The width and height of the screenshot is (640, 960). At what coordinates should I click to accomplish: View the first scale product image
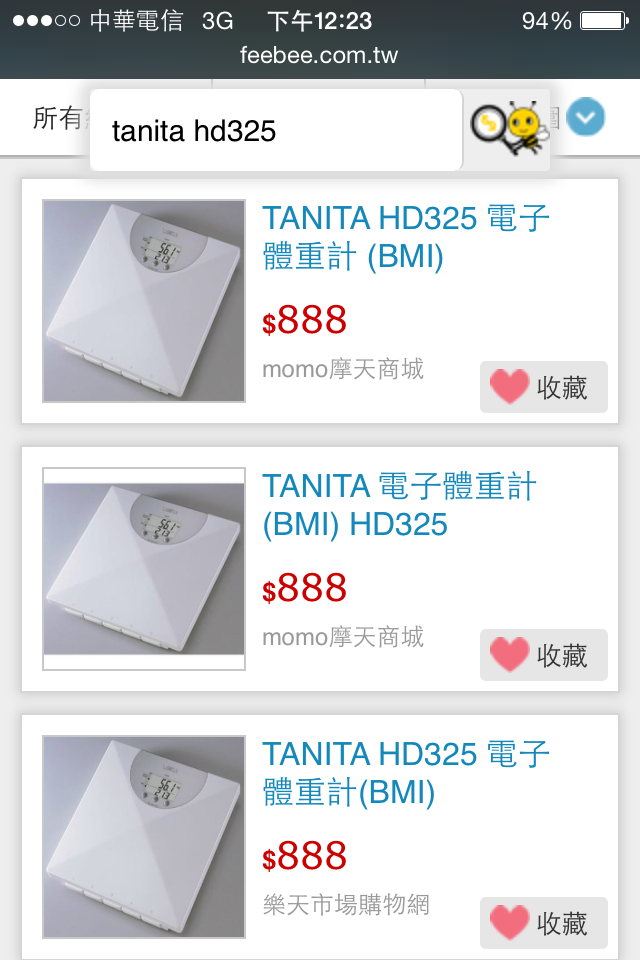coord(144,301)
